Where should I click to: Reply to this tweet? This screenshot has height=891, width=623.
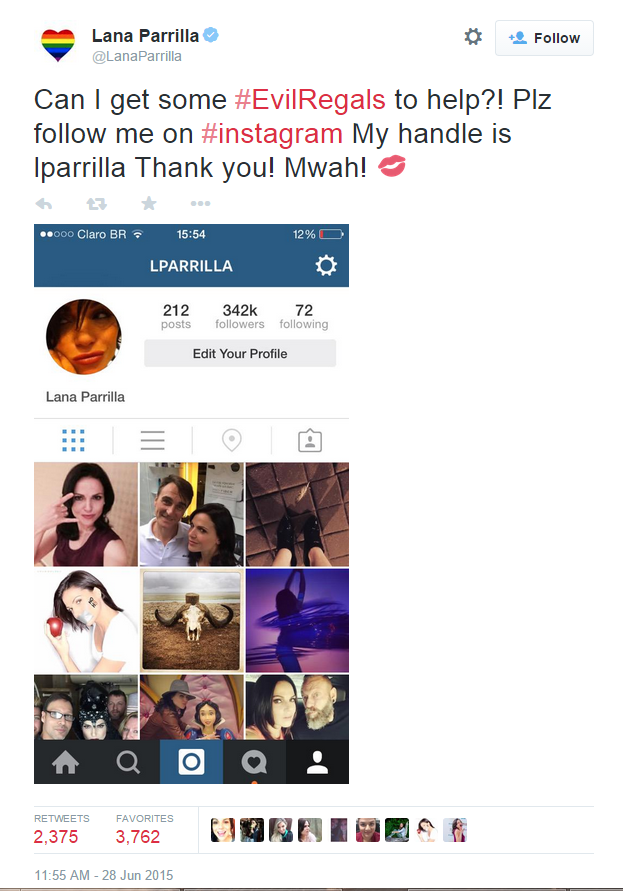click(x=44, y=203)
